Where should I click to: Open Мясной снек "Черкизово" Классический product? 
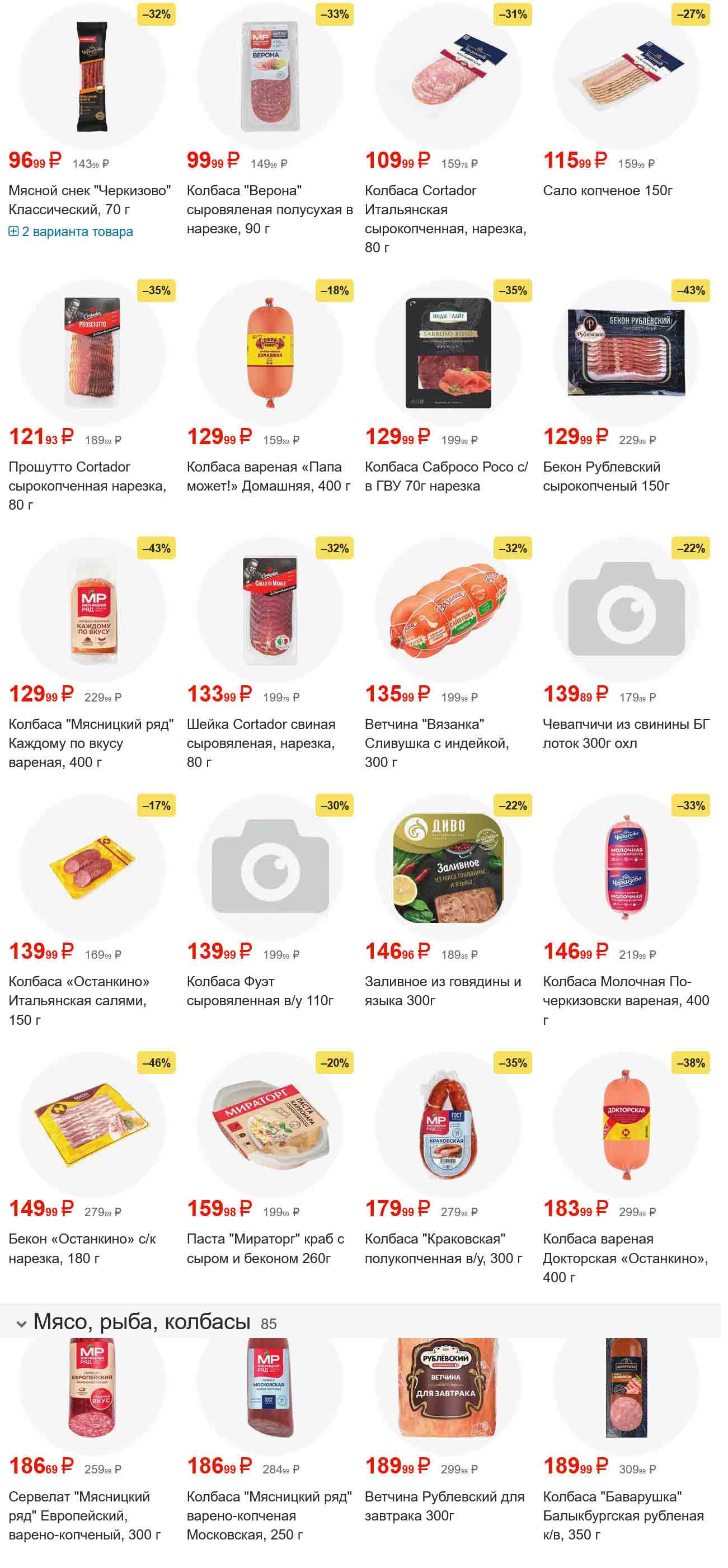coord(89,200)
